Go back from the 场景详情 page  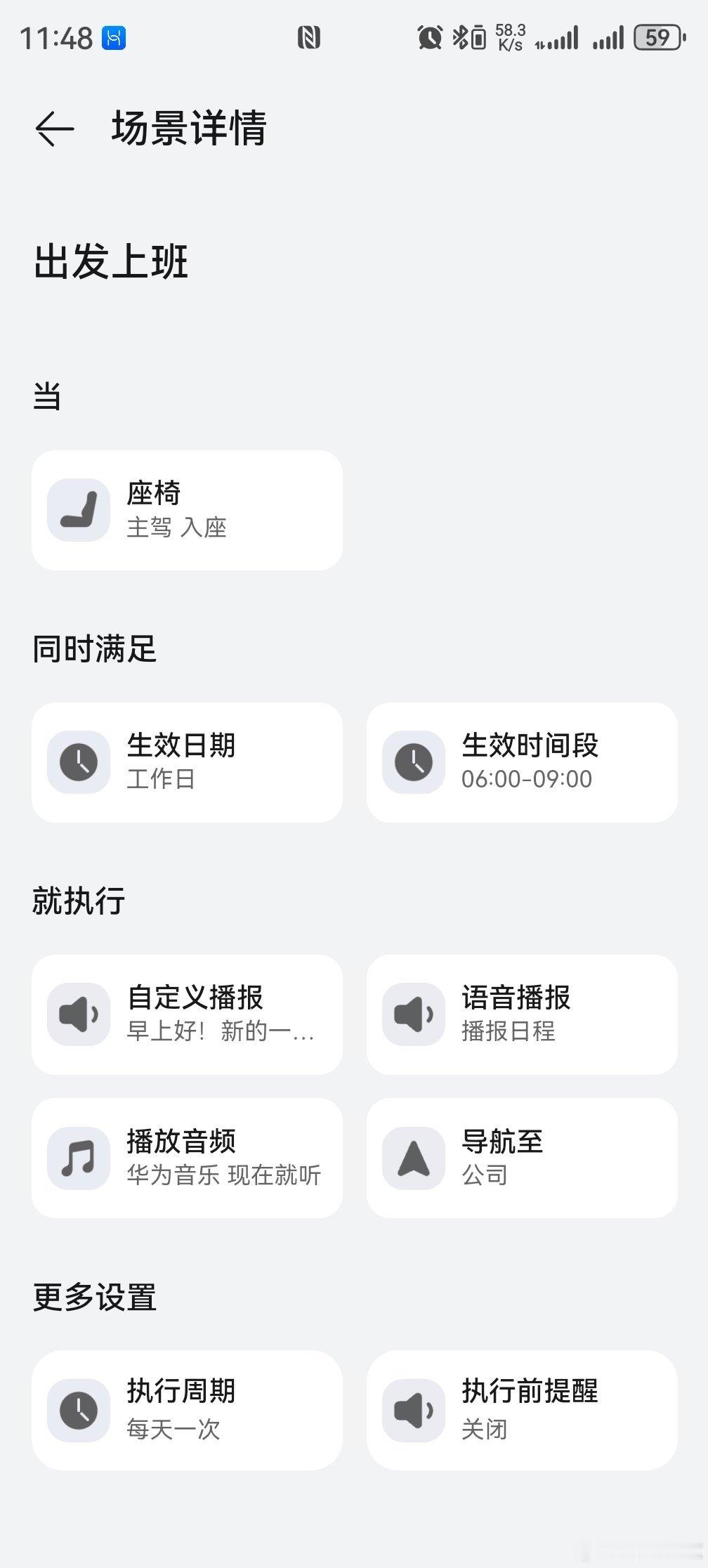point(55,129)
